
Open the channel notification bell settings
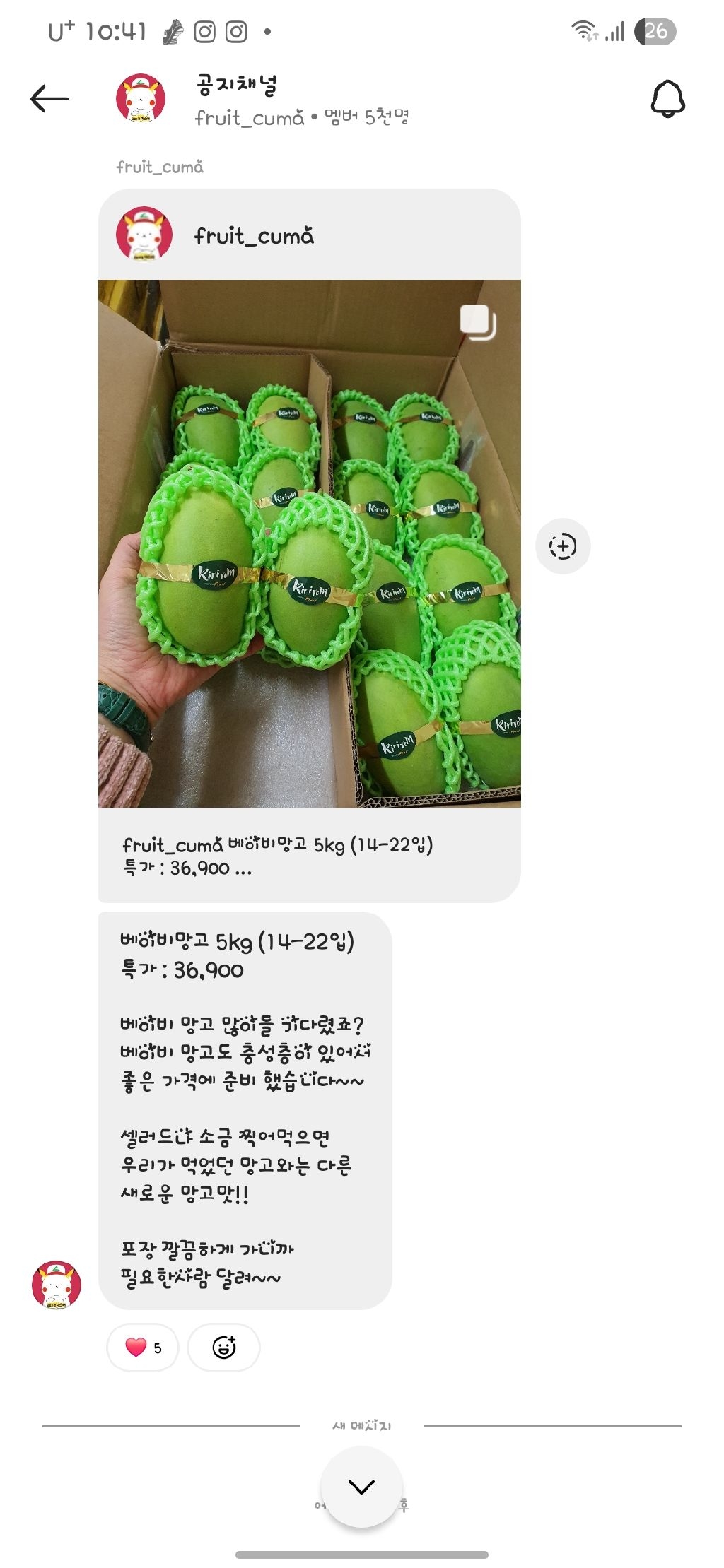(667, 99)
